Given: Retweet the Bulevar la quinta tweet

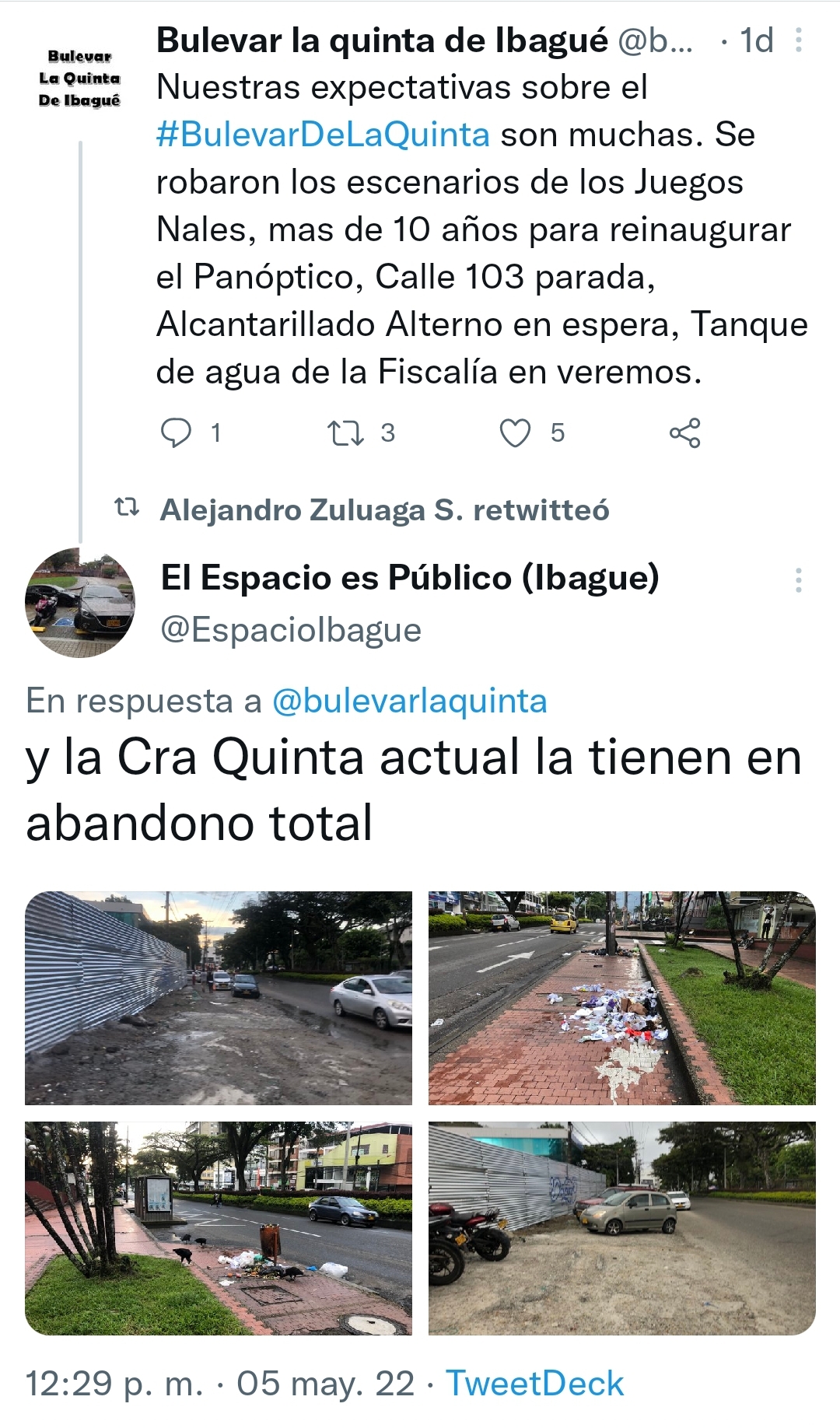Looking at the screenshot, I should (345, 433).
